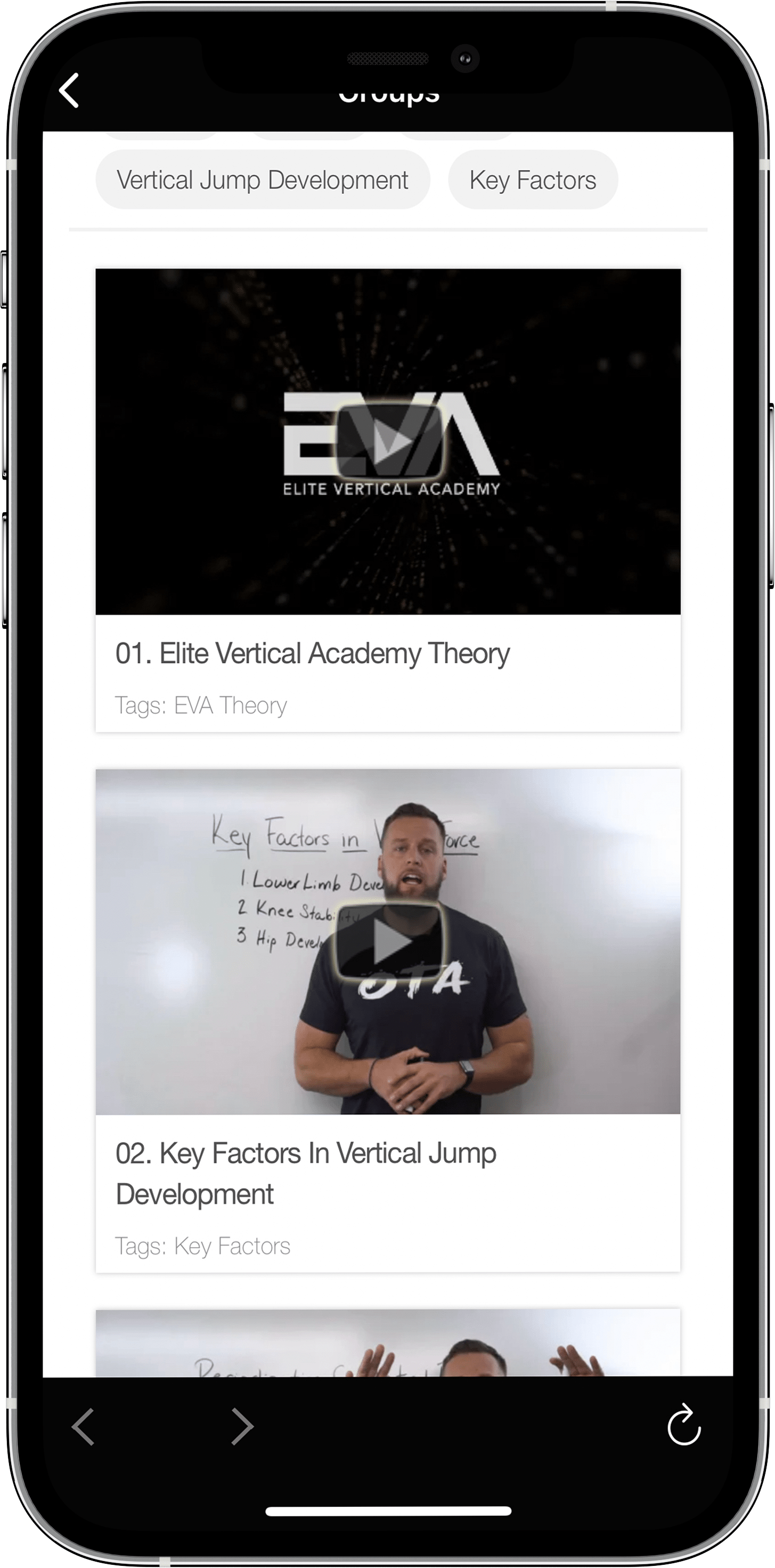Filter by the Key Factors chip
The width and height of the screenshot is (775, 1568).
[x=532, y=180]
